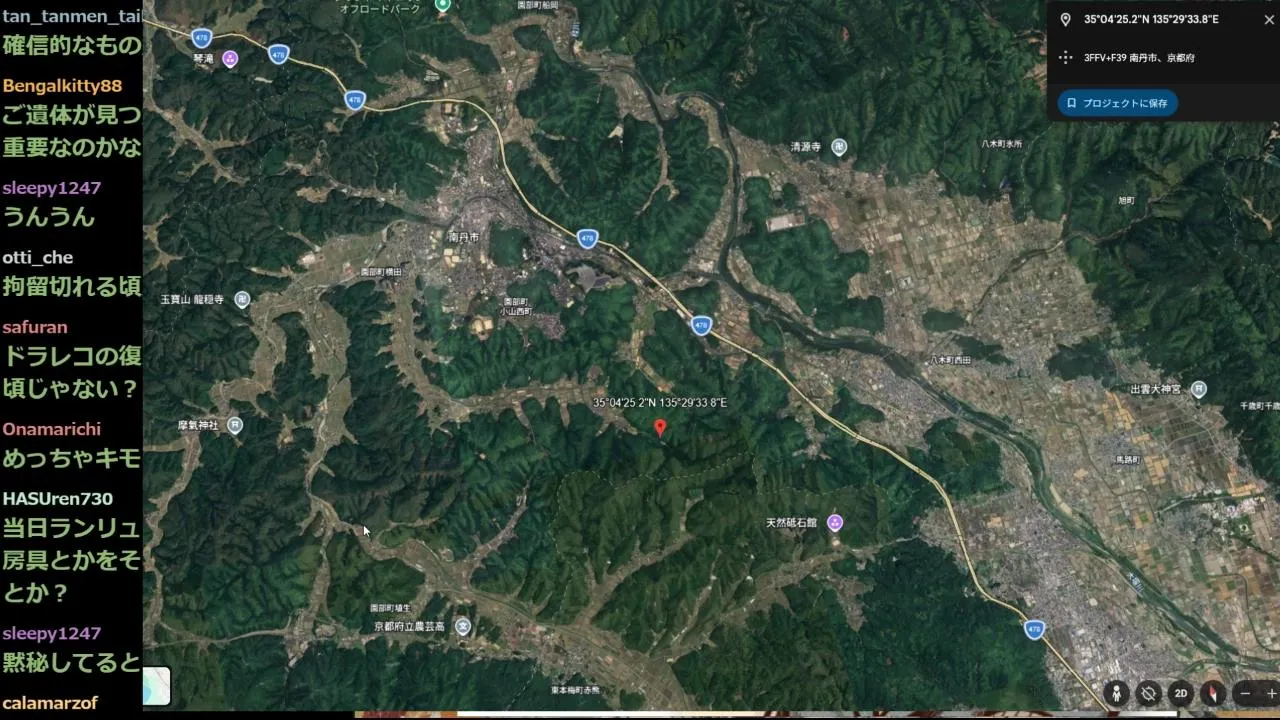Open the 天然砥石館 place marker

(835, 522)
